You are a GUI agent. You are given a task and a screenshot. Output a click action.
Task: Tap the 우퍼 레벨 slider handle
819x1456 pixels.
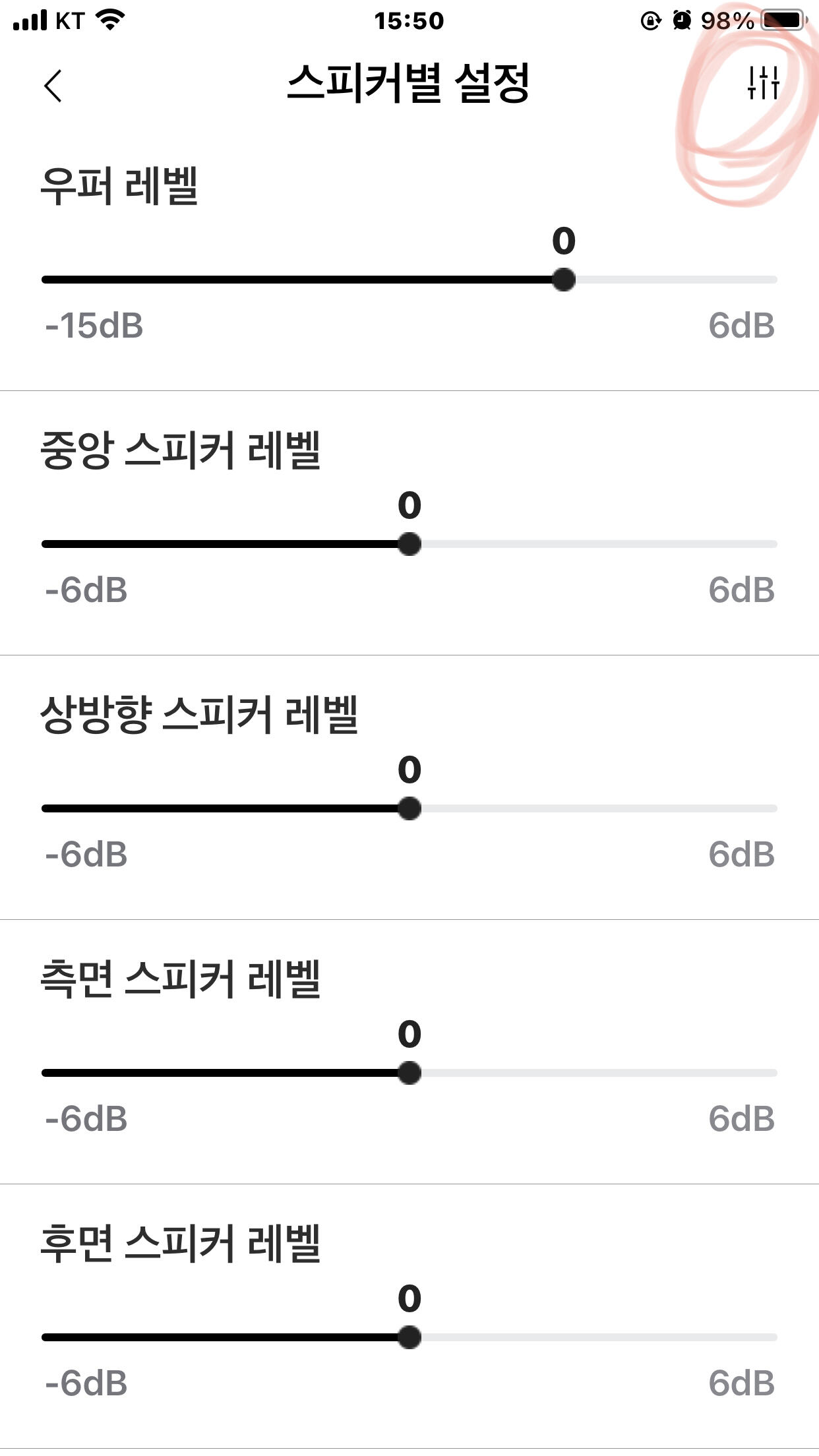tap(563, 280)
